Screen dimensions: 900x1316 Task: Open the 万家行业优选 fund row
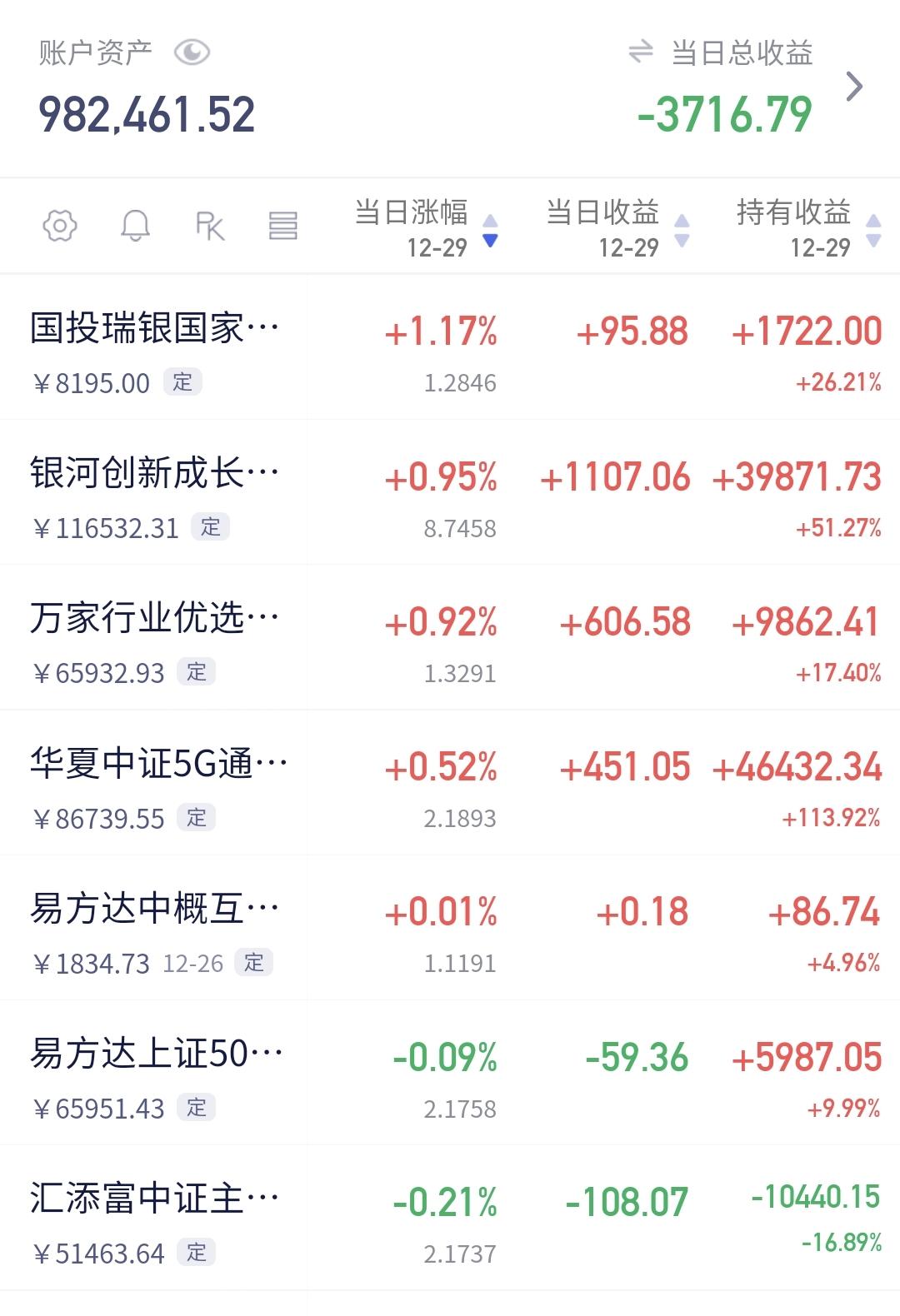(x=450, y=637)
